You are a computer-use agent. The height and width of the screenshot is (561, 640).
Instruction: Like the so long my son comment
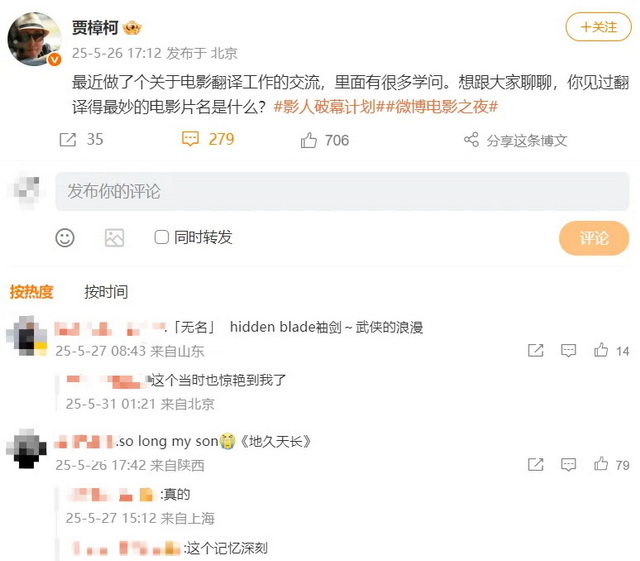(601, 465)
